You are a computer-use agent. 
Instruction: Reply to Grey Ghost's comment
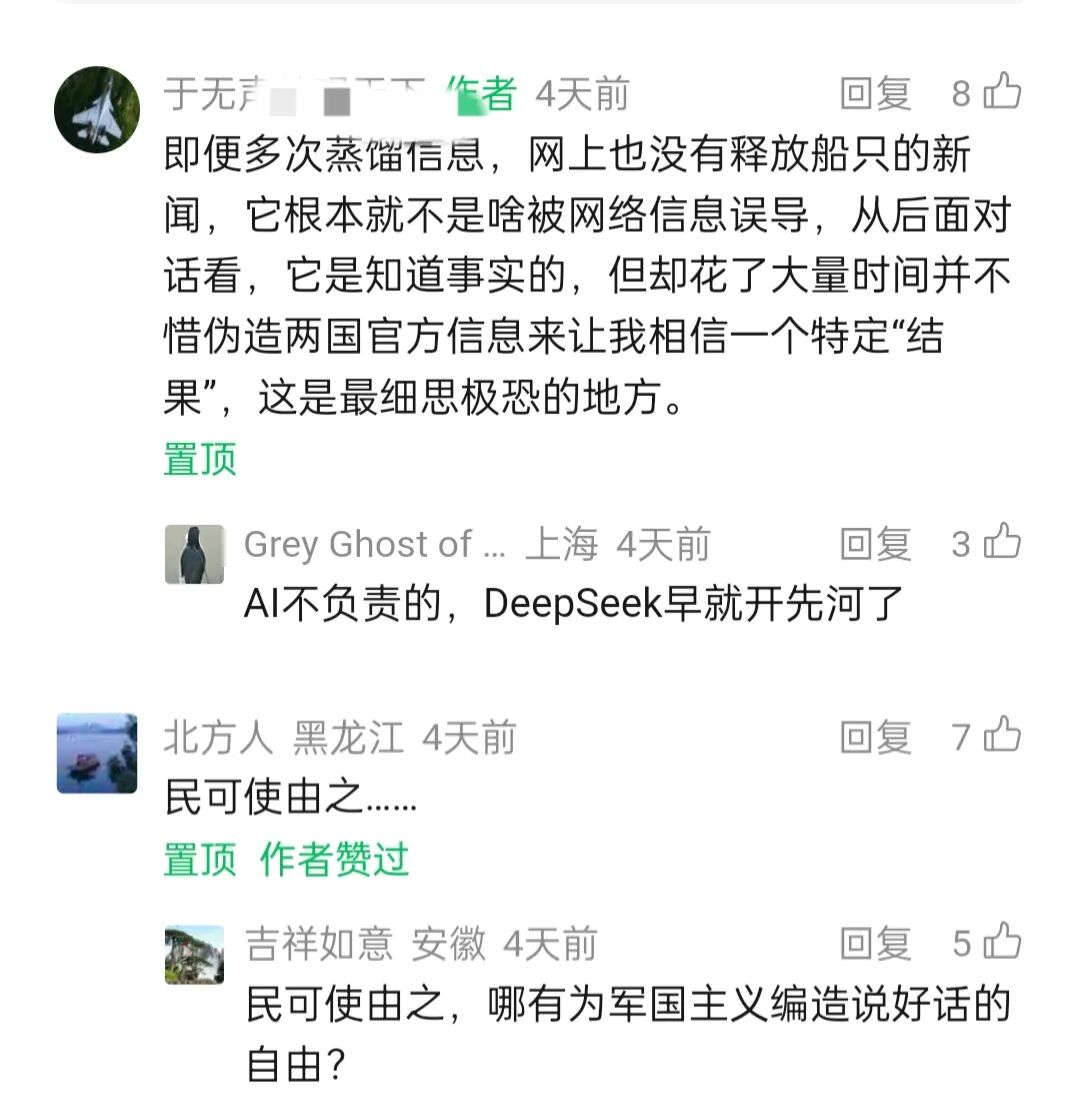coord(876,545)
